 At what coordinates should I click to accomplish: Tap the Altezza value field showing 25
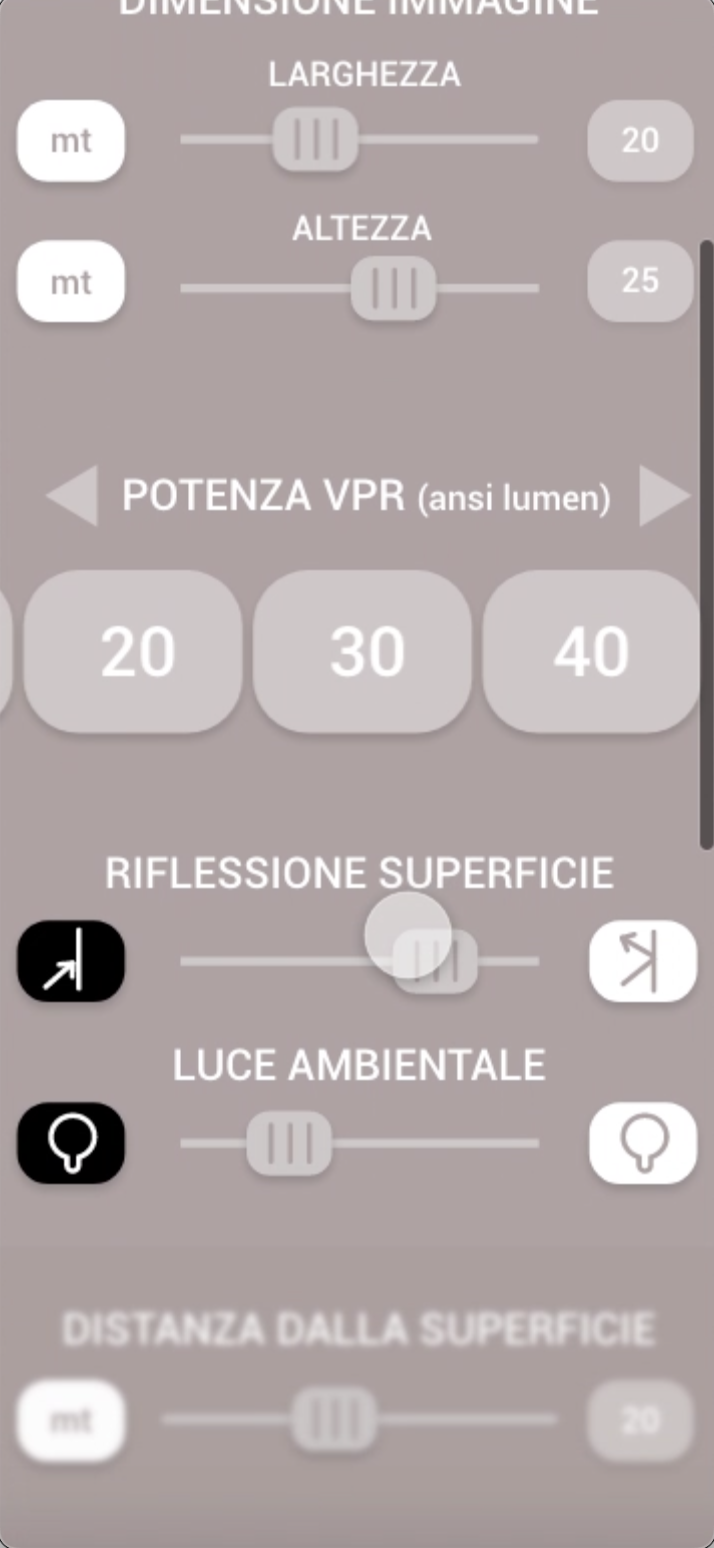(640, 281)
